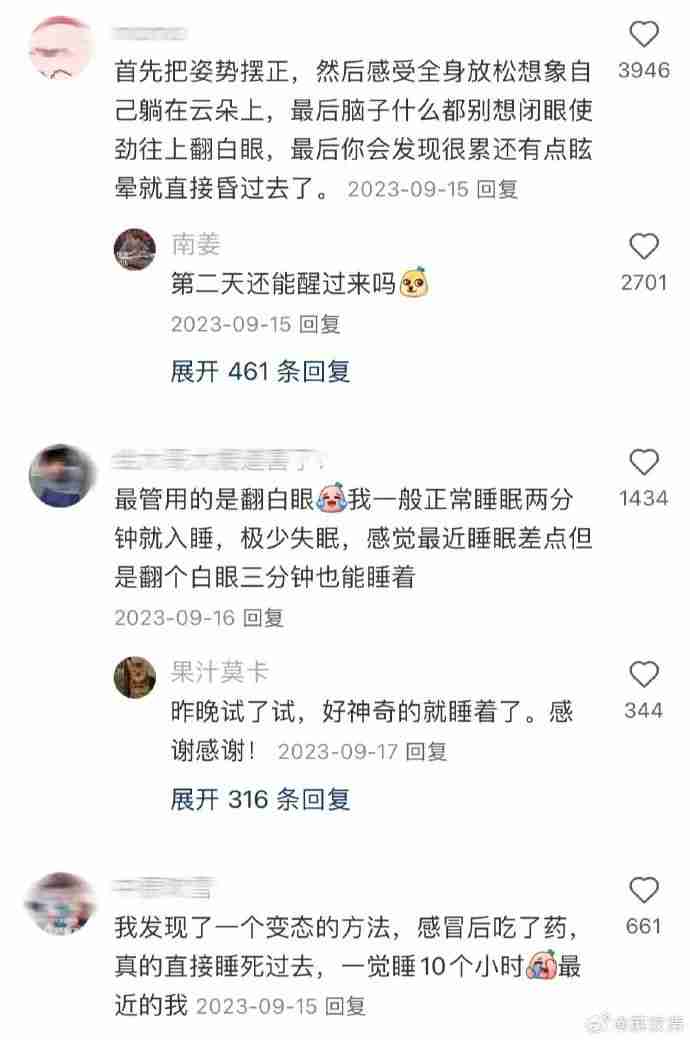The width and height of the screenshot is (690, 1040).
Task: Like 果汁莫卡's reply
Action: point(644,674)
